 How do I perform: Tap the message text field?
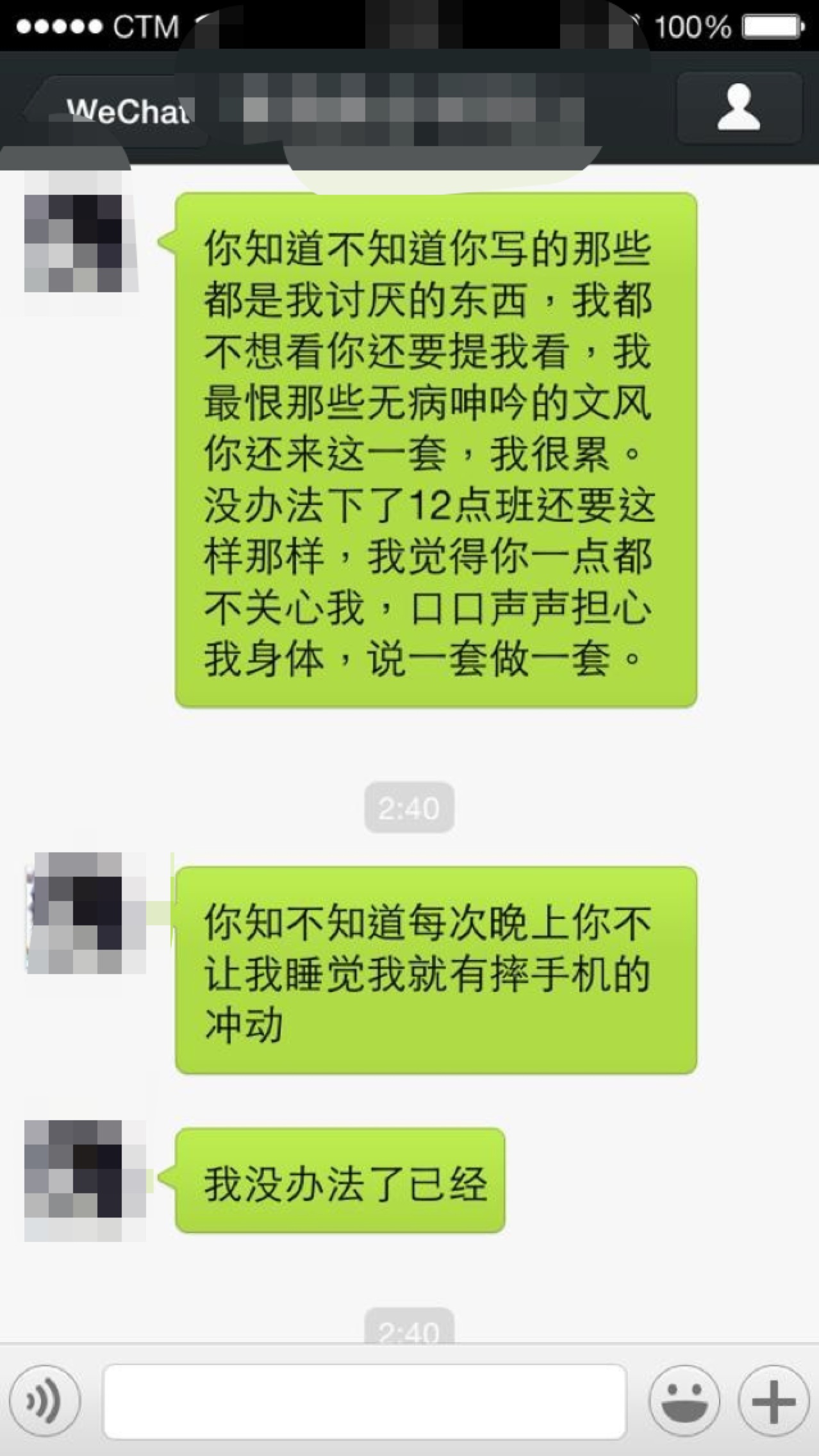(364, 1401)
